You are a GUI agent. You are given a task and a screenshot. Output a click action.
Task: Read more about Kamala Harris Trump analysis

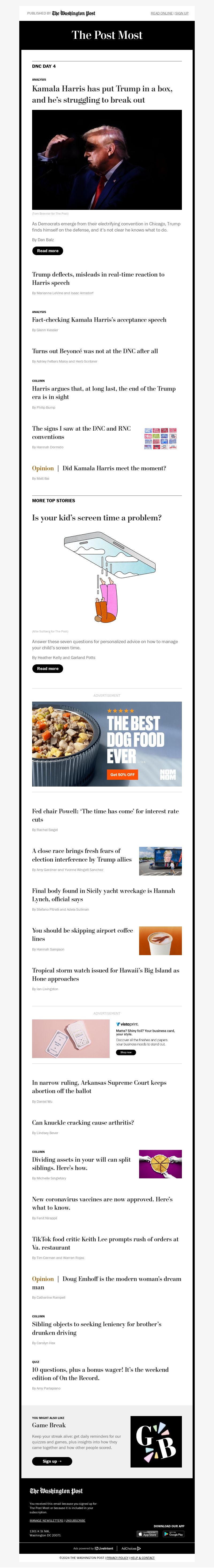47,251
